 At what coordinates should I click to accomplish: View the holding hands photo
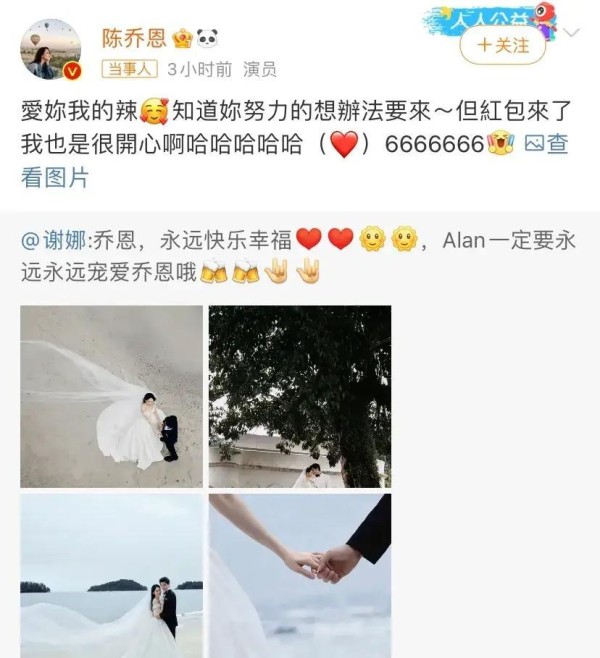[300, 575]
